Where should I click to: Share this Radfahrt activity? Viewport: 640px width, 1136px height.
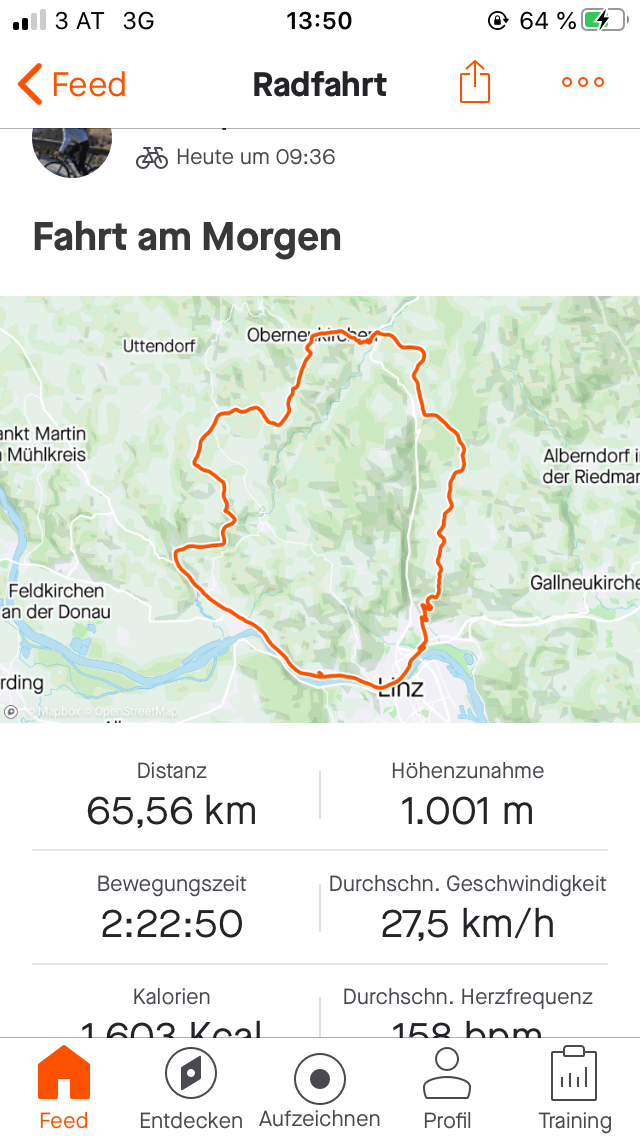tap(475, 81)
